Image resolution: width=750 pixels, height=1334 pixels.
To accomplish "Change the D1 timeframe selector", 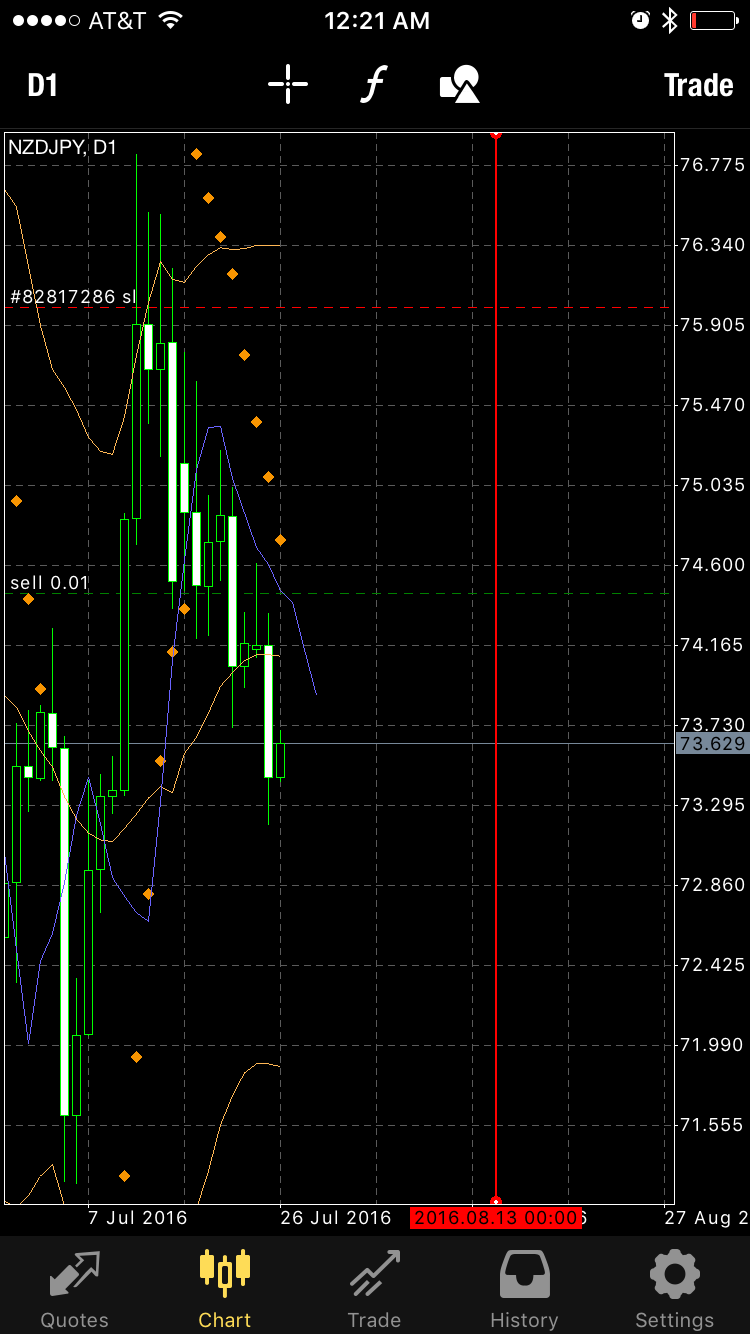I will point(42,85).
